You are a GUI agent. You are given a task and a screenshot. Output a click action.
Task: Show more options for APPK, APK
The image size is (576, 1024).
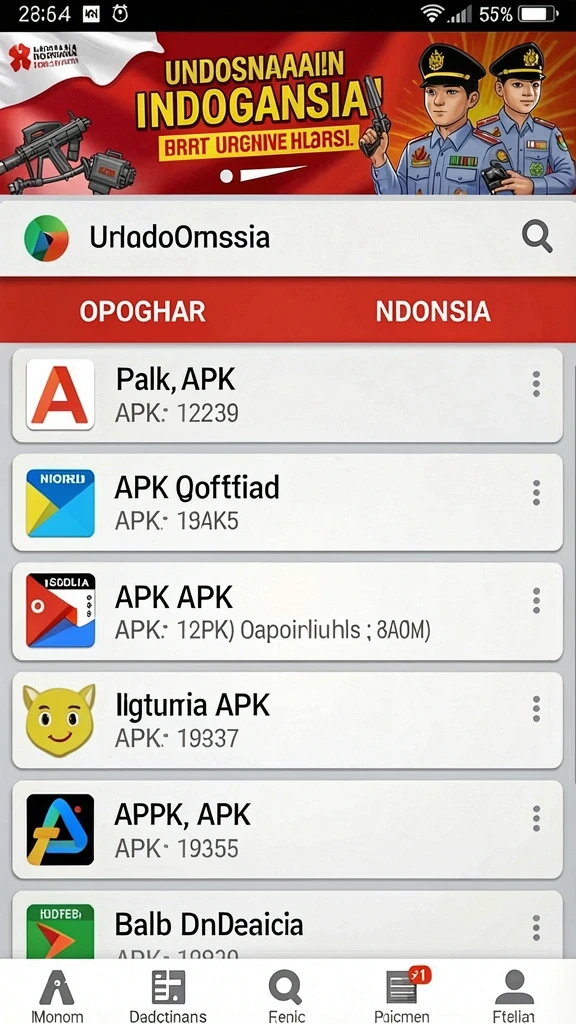[536, 819]
